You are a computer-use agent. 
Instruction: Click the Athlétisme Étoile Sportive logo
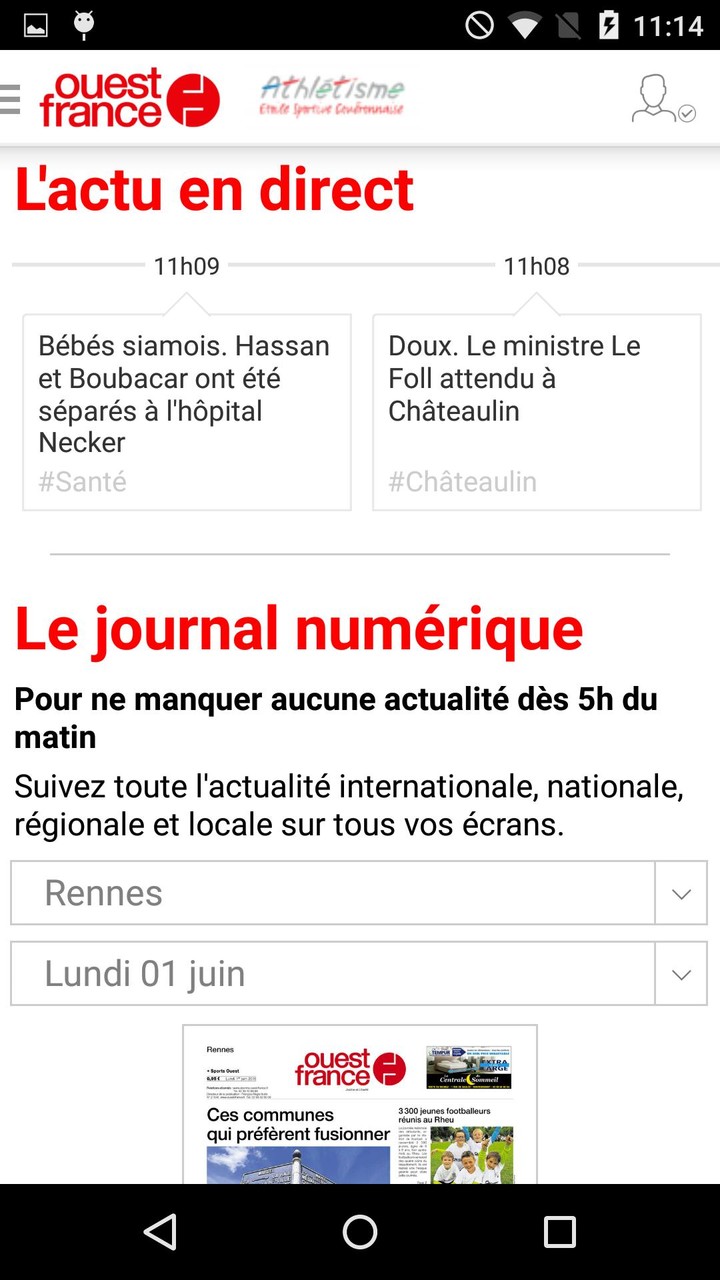coord(330,97)
